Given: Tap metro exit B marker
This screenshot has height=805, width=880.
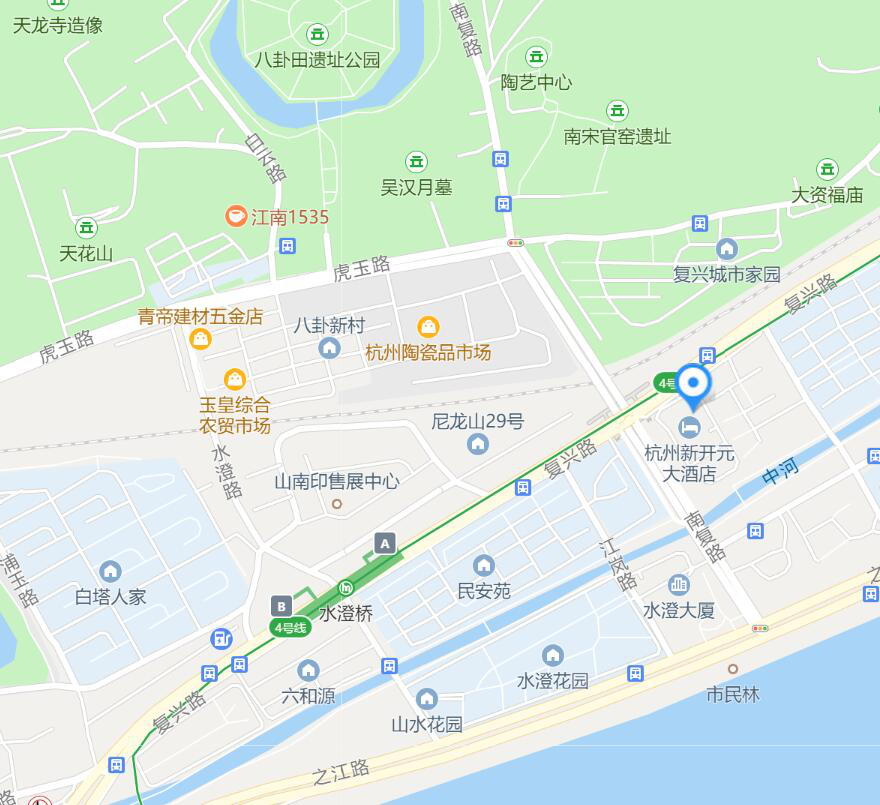Looking at the screenshot, I should tap(282, 605).
